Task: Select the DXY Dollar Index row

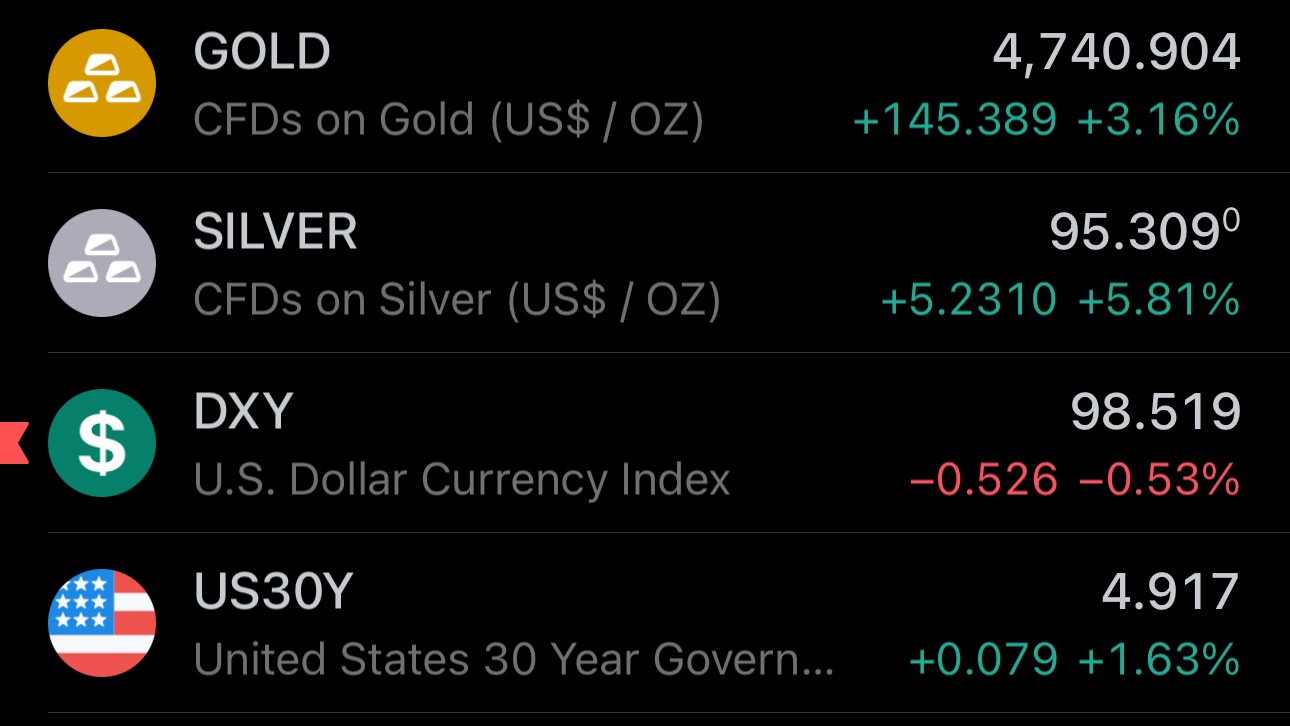Action: [645, 444]
